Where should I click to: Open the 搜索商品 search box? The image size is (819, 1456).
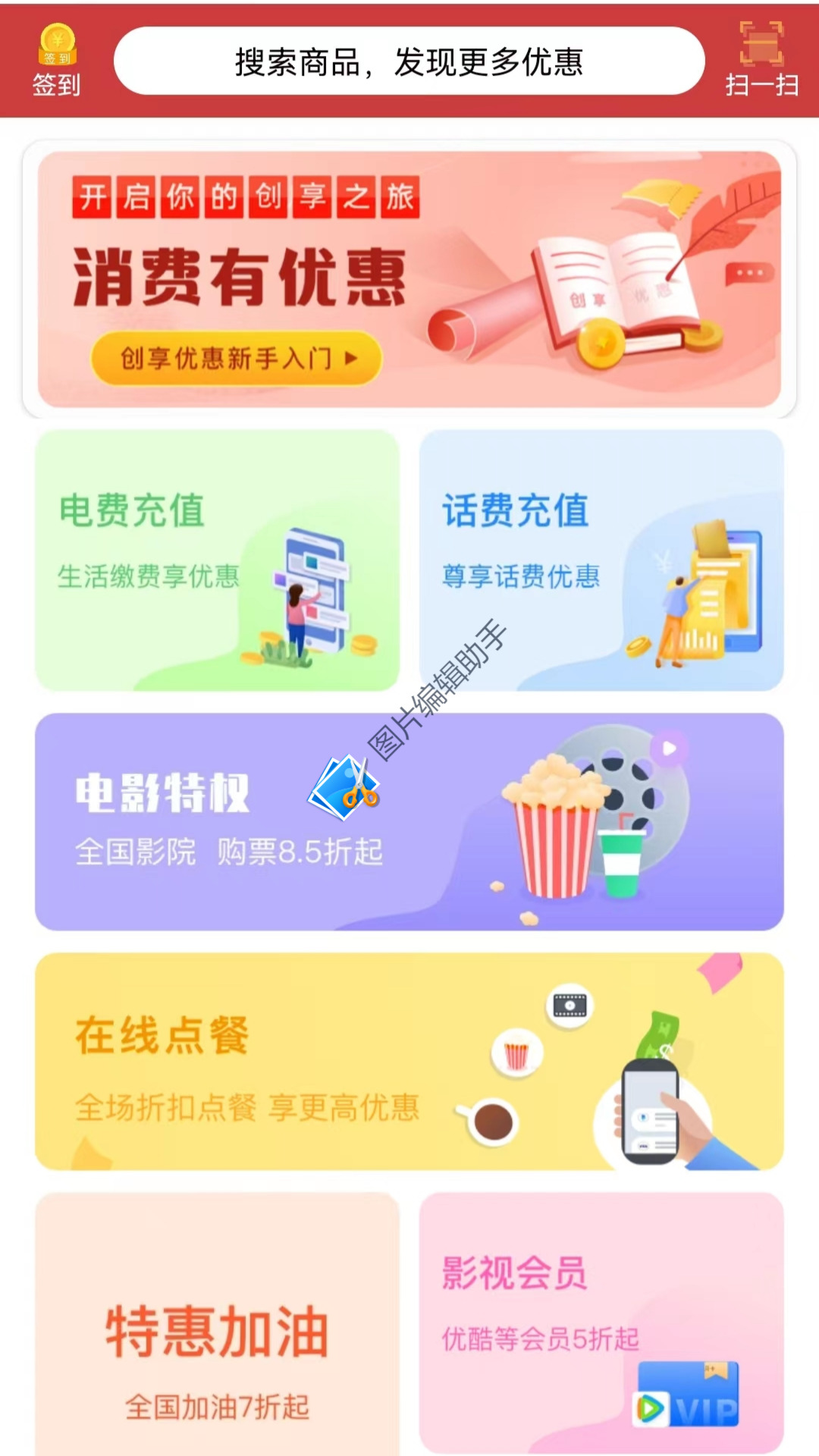coord(409,61)
